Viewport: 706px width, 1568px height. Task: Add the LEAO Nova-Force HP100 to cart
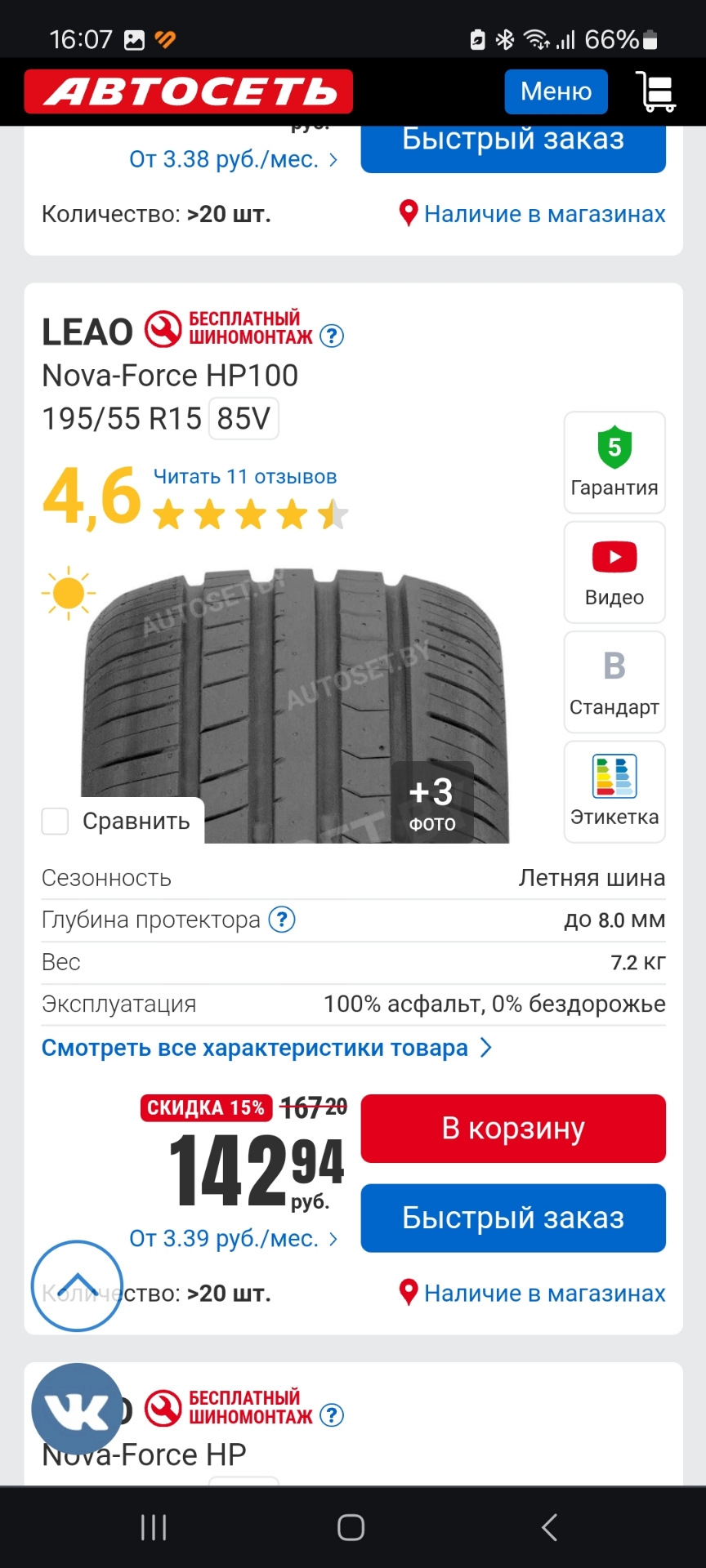click(513, 1129)
